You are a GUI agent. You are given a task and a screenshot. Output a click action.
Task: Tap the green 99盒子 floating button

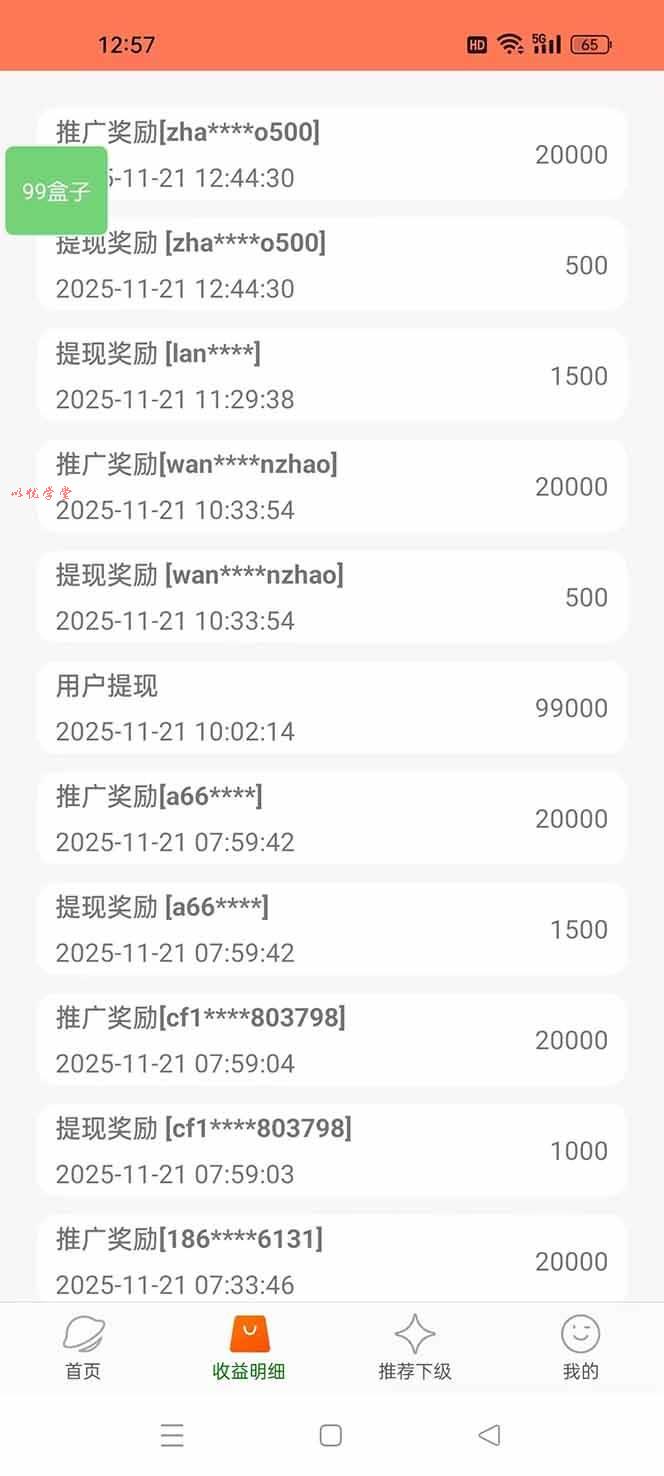[56, 191]
